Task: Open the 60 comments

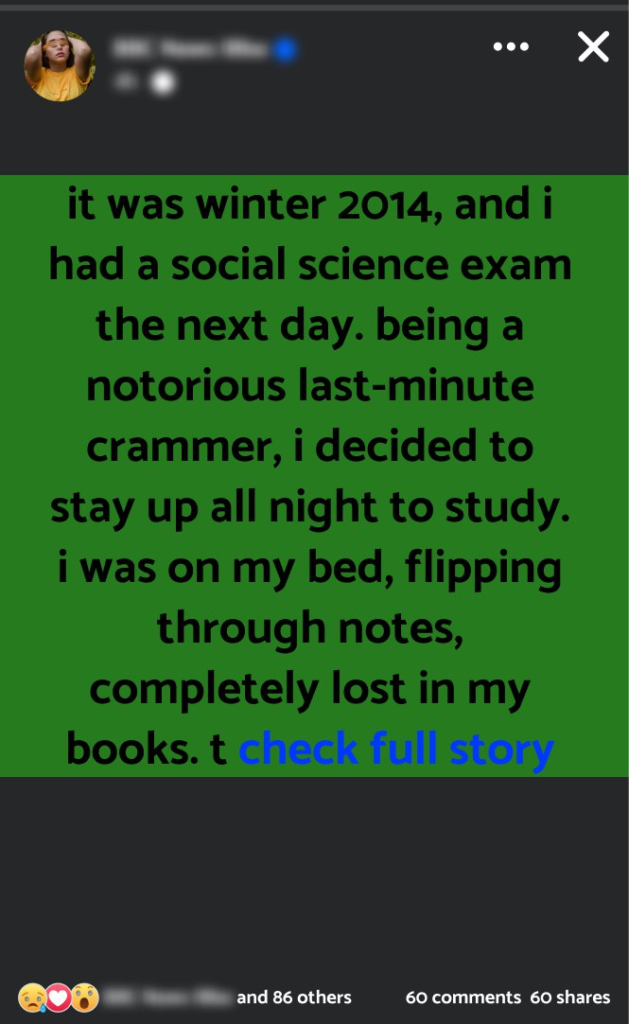Action: (x=462, y=997)
